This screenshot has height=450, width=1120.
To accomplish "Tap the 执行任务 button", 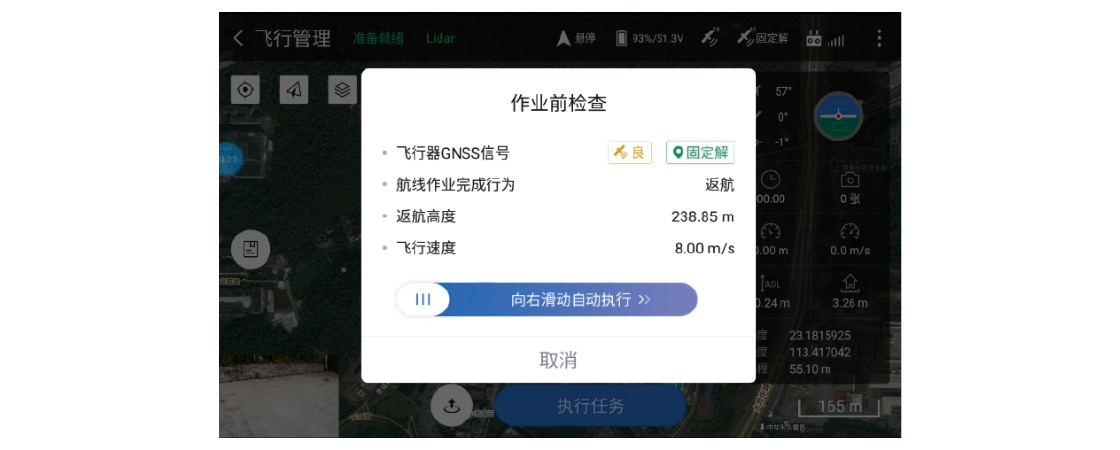I will coord(590,406).
